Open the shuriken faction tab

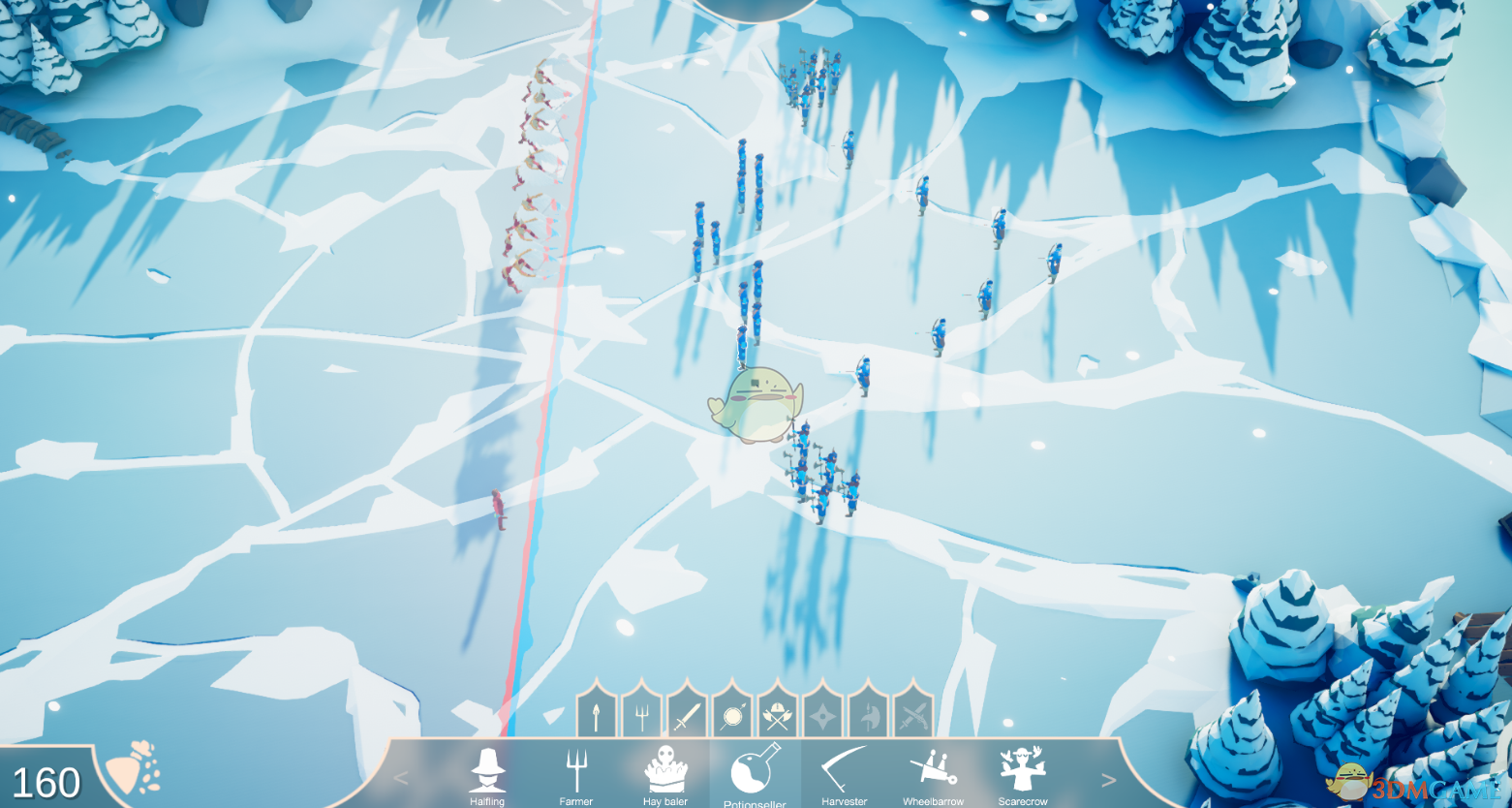(822, 715)
